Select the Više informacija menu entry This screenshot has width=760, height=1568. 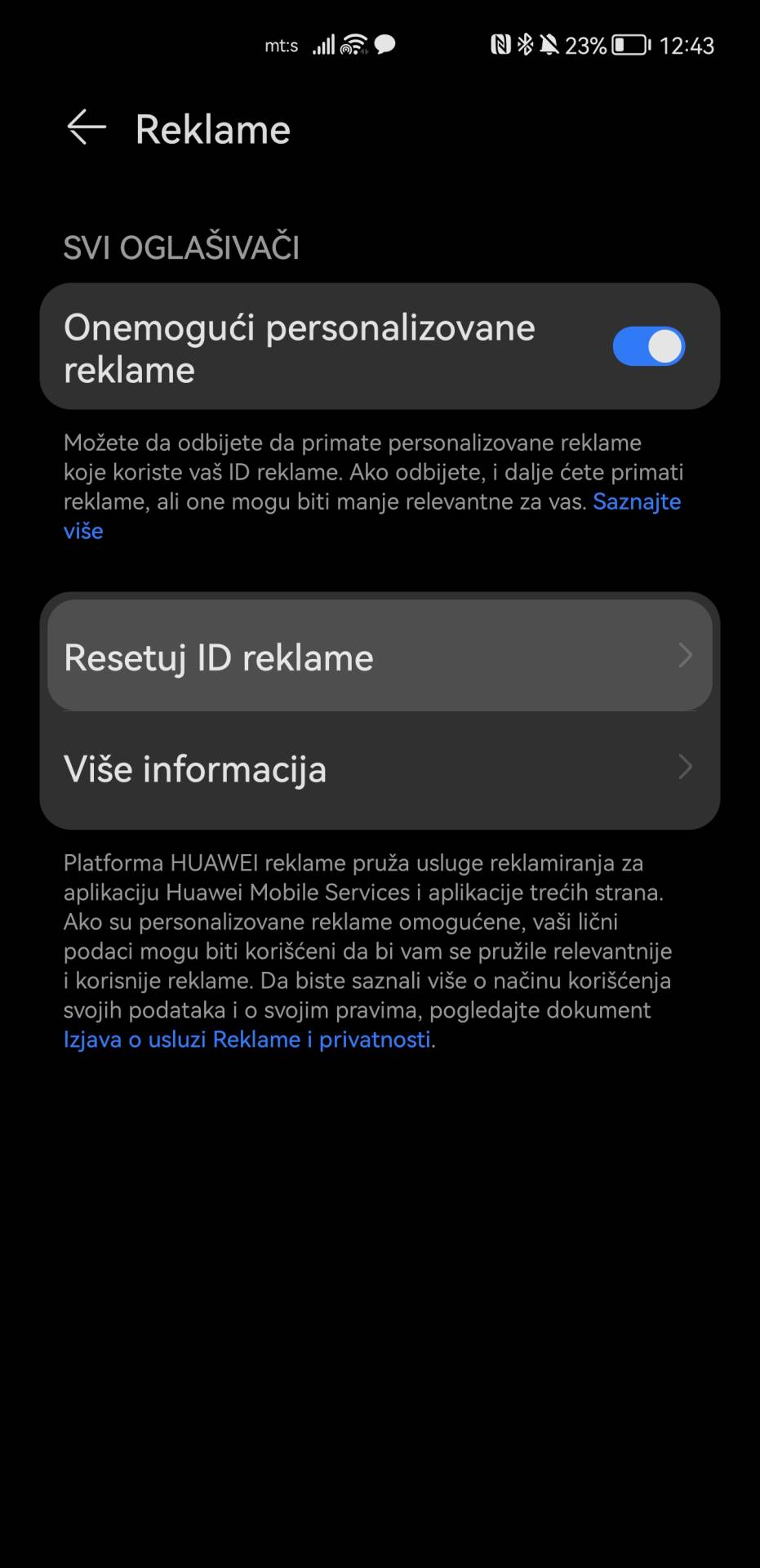(x=327, y=768)
